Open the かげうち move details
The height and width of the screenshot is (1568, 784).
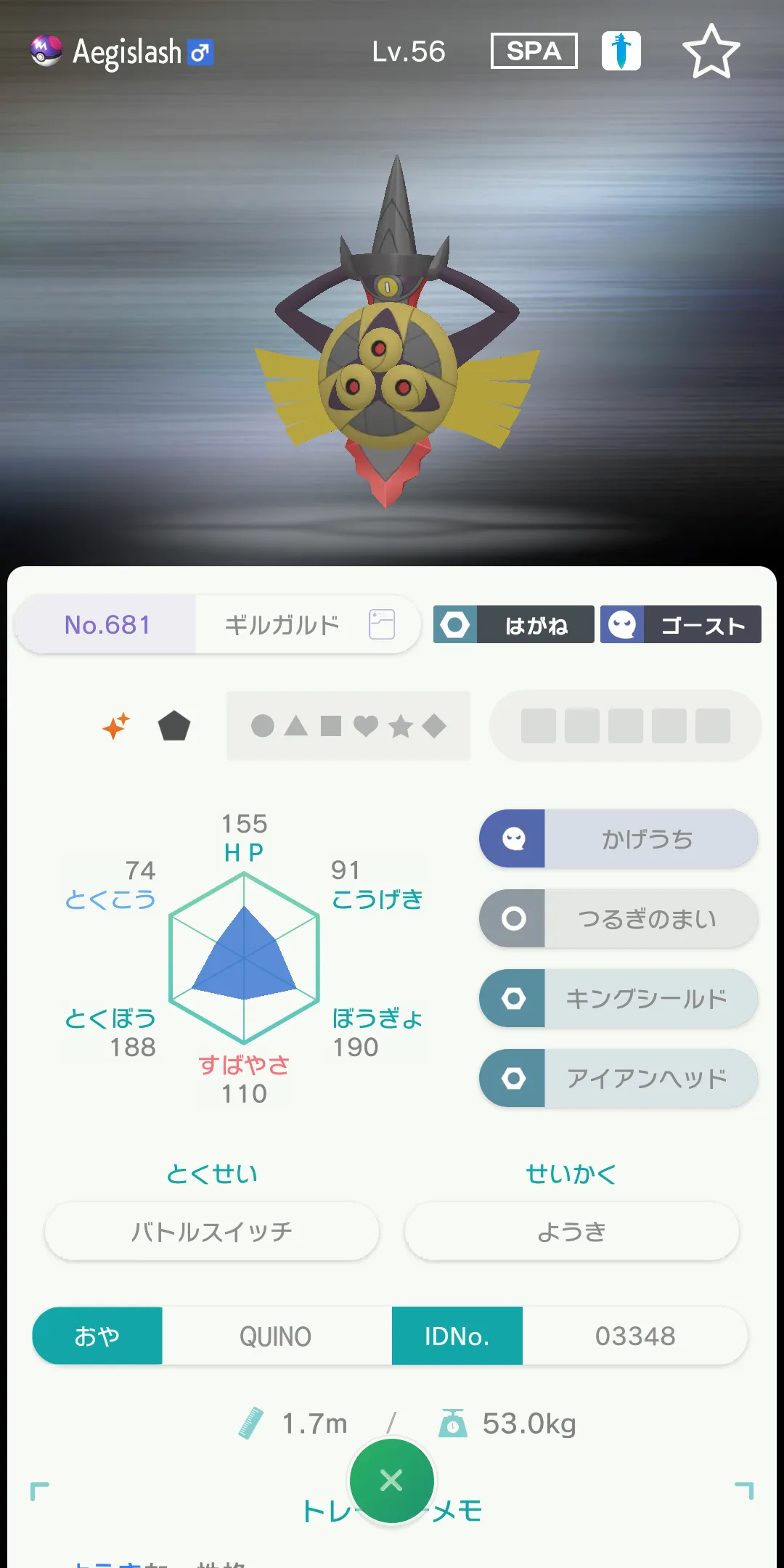pos(618,838)
